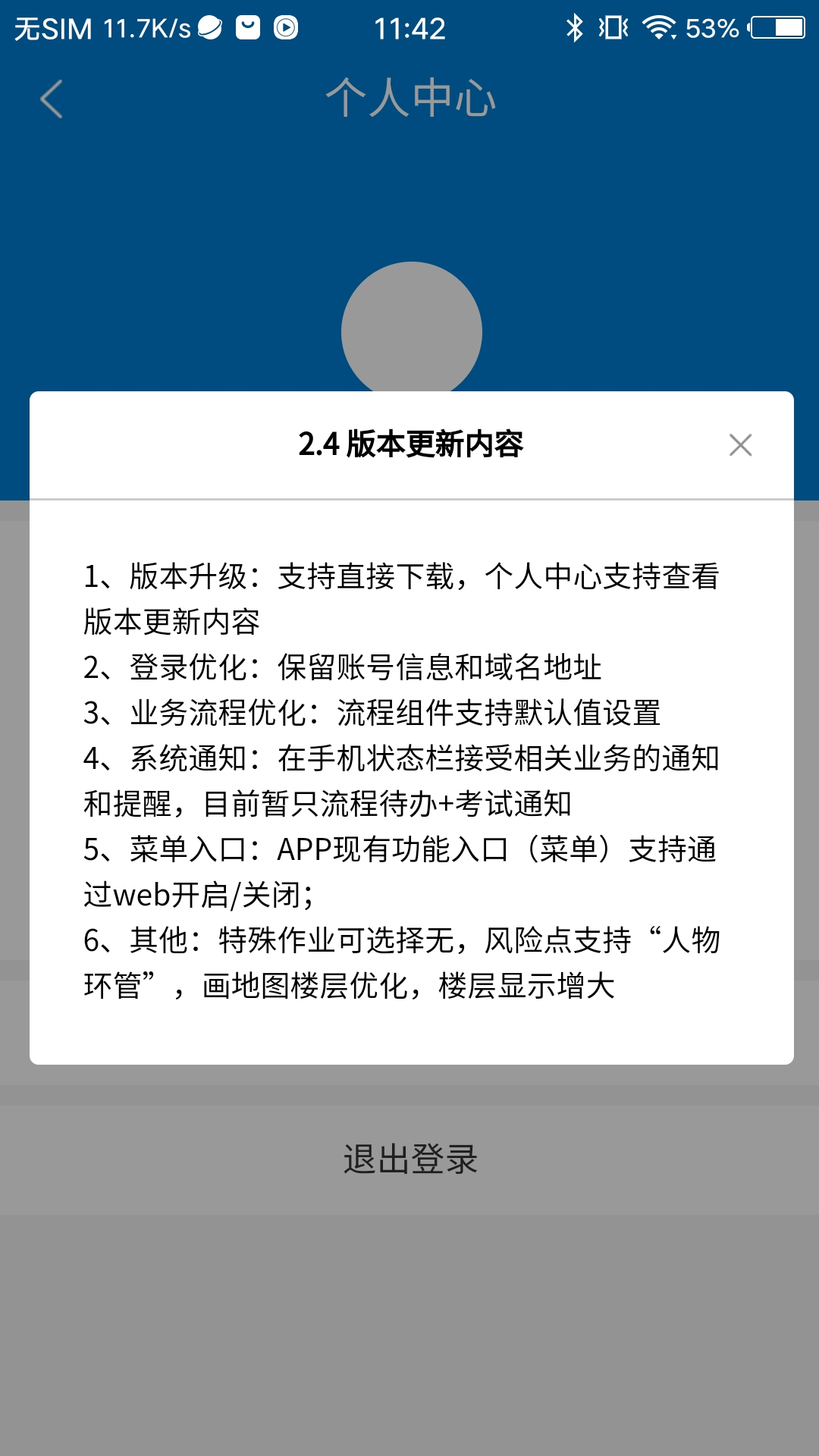Tap the 退出登录 button
Viewport: 819px width, 1456px height.
click(409, 1159)
